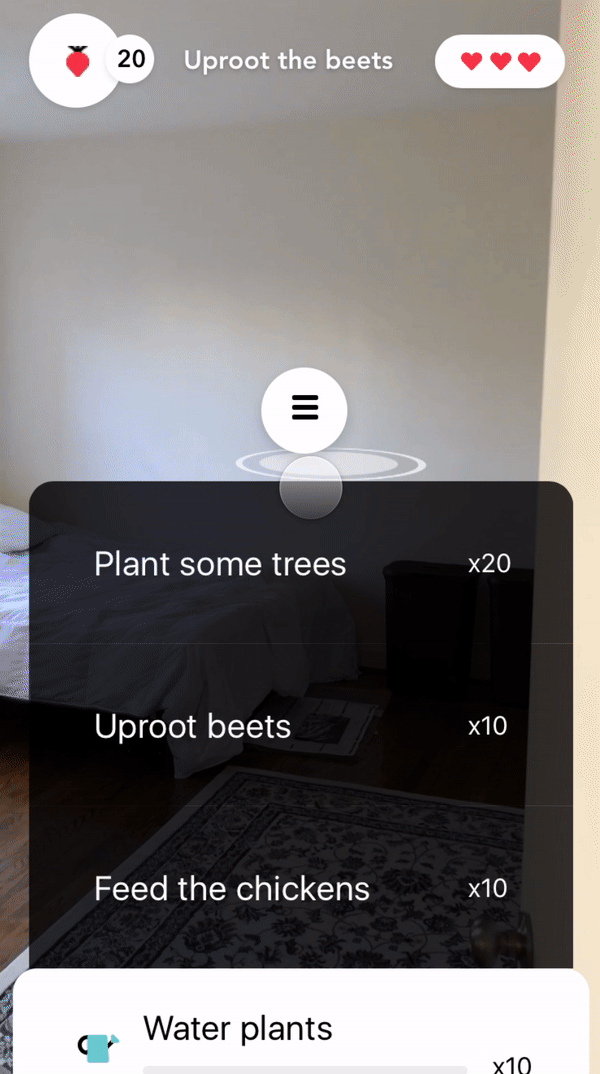Tap the beet counter button
Viewport: 600px width, 1074px height.
90,61
